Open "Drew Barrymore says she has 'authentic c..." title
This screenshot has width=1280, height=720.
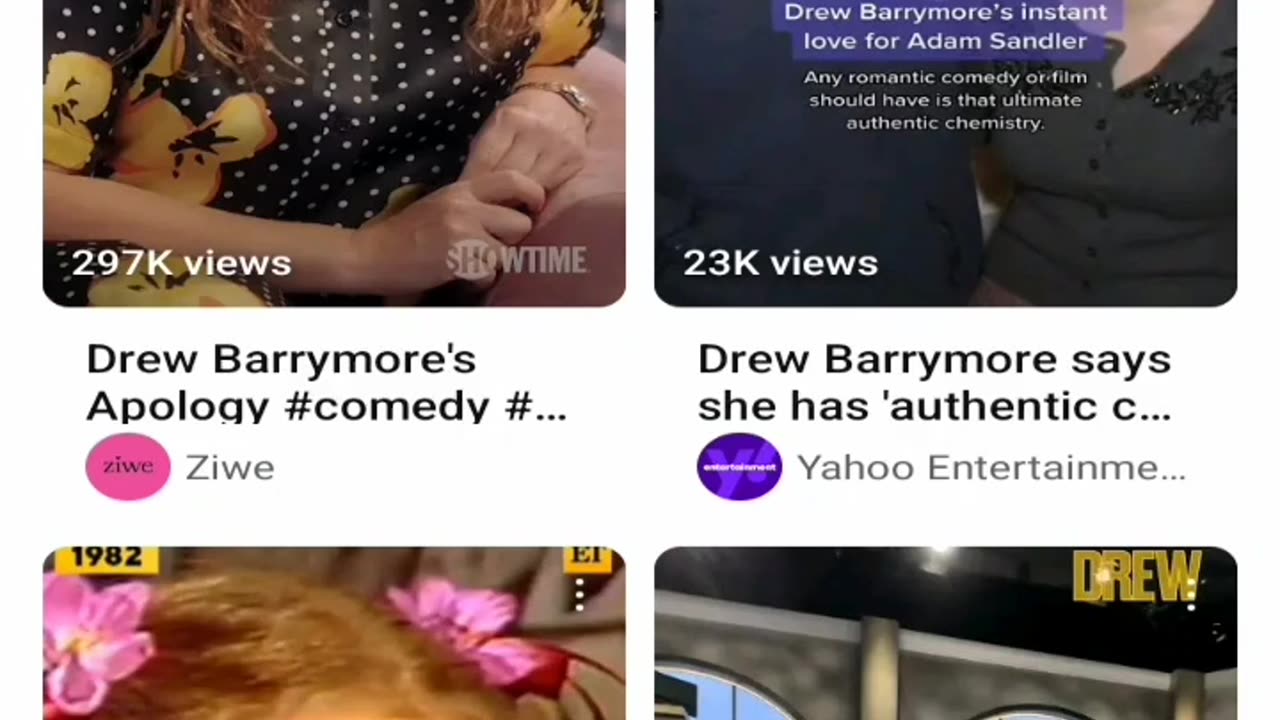(x=934, y=383)
